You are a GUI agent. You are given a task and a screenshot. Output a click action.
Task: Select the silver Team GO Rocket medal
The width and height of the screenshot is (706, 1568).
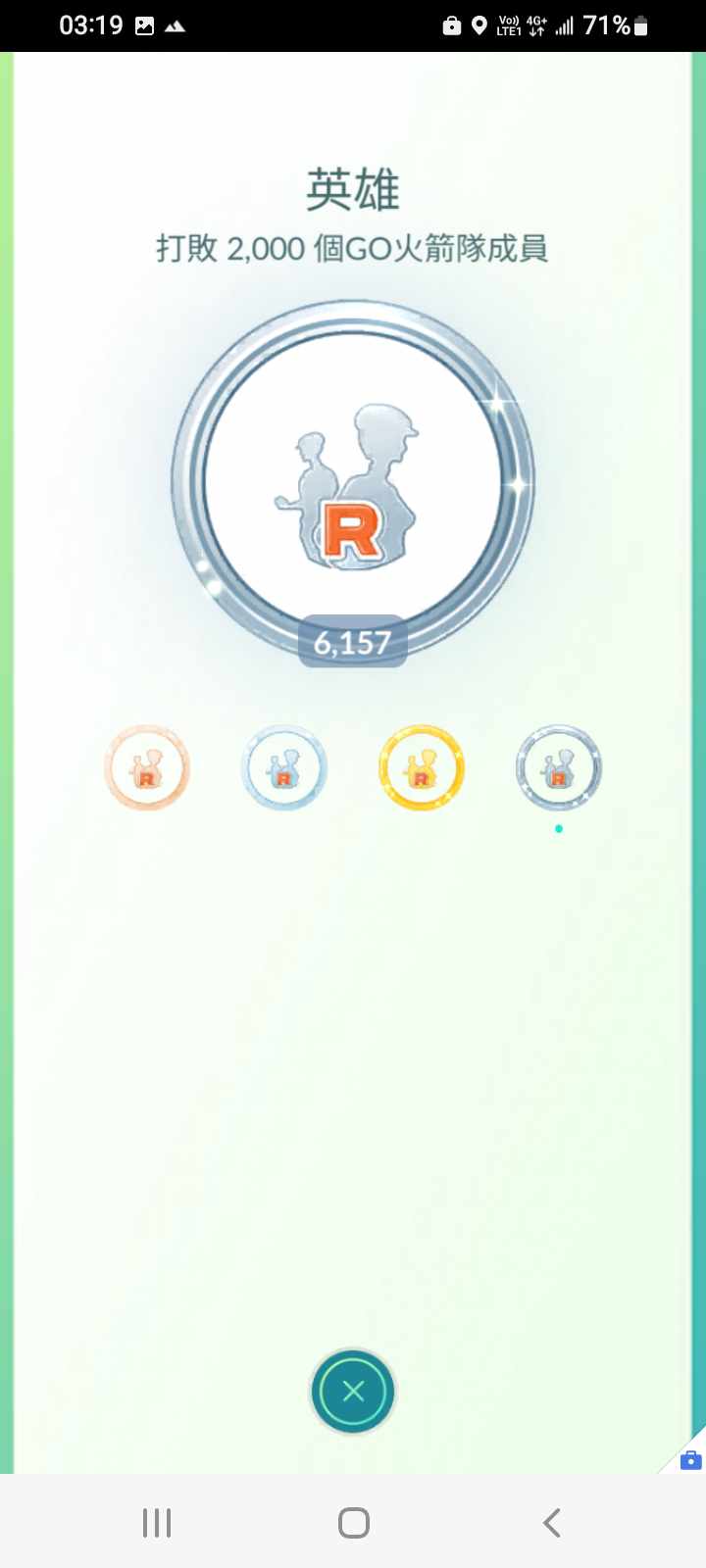(x=284, y=768)
